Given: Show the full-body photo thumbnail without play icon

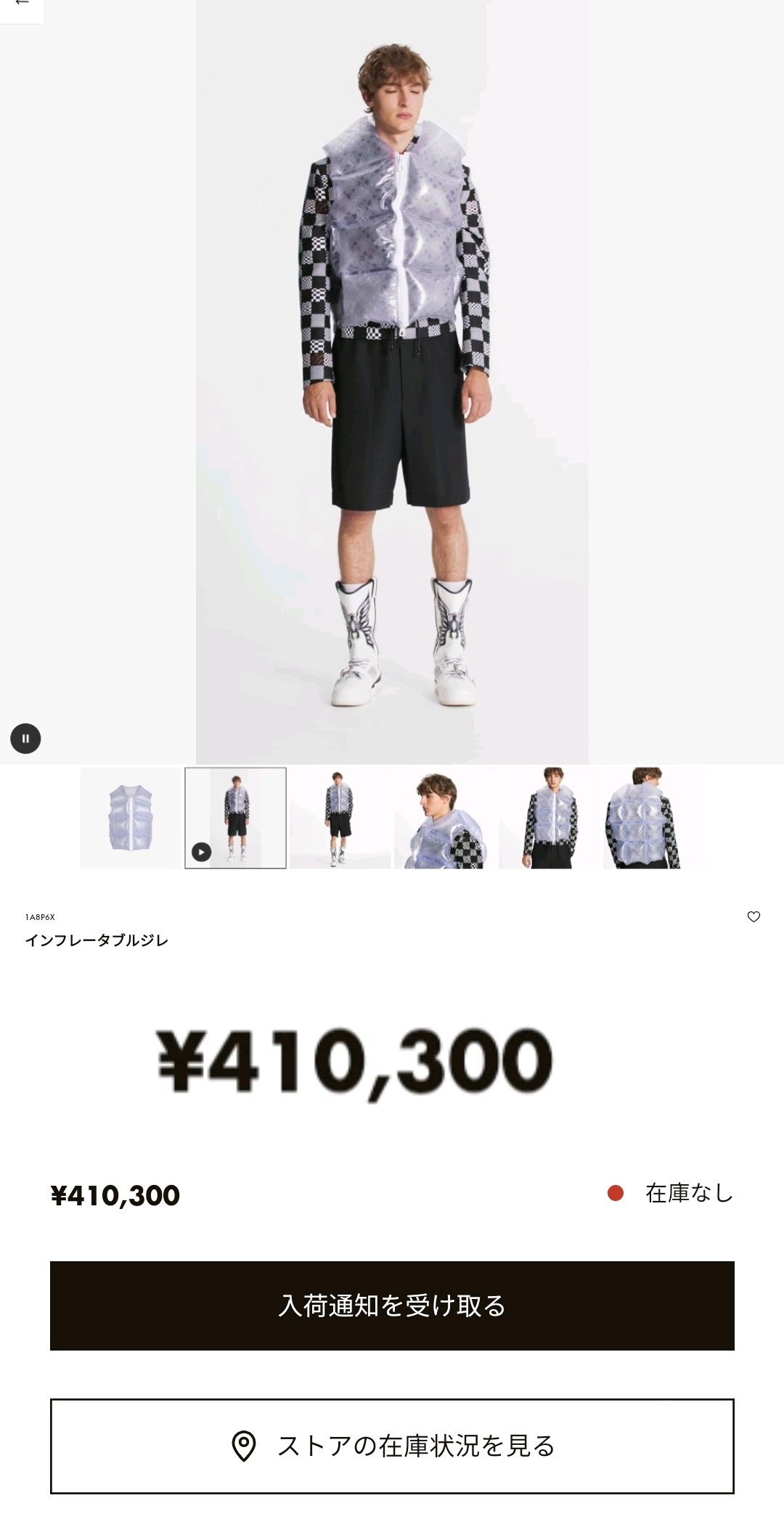Looking at the screenshot, I should (x=340, y=818).
